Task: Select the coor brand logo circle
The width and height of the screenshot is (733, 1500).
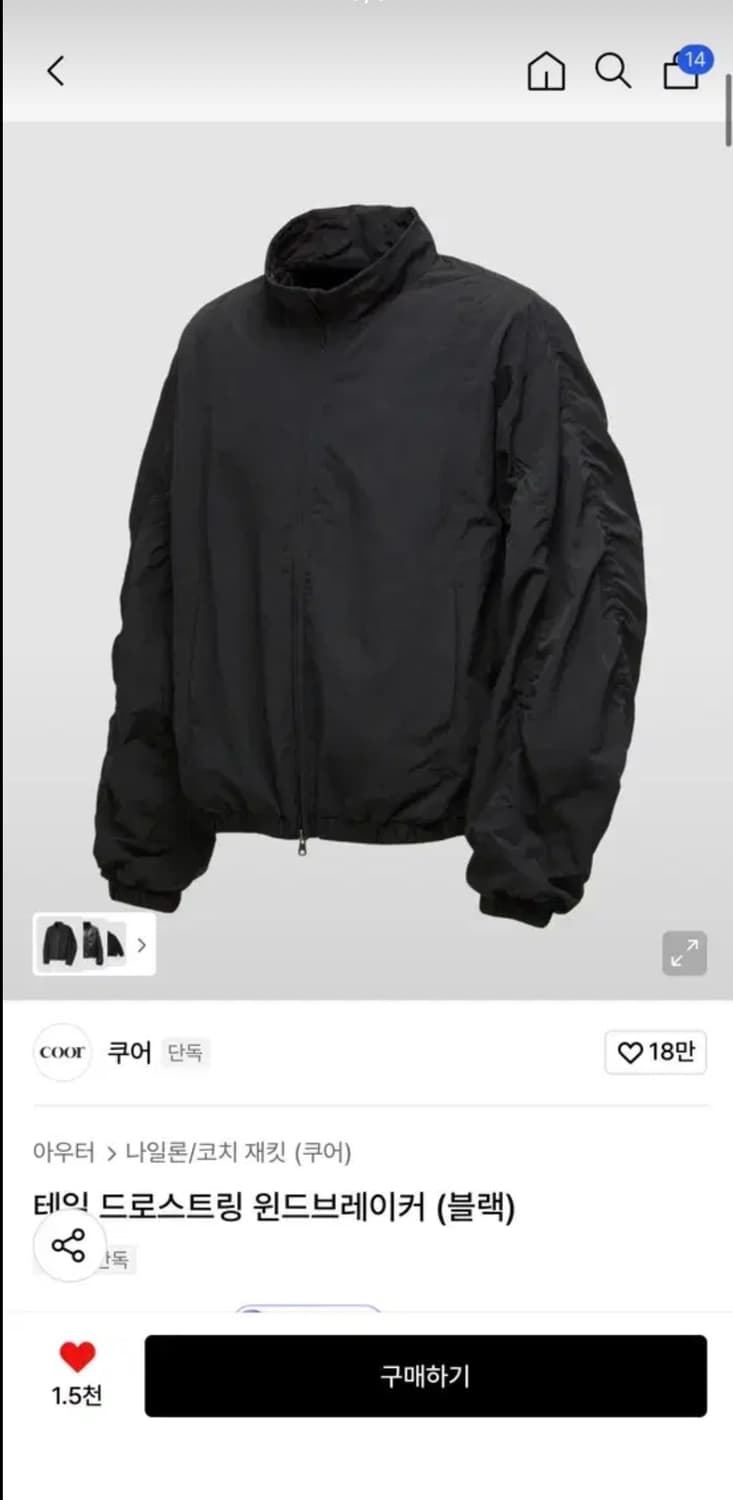Action: [62, 1052]
